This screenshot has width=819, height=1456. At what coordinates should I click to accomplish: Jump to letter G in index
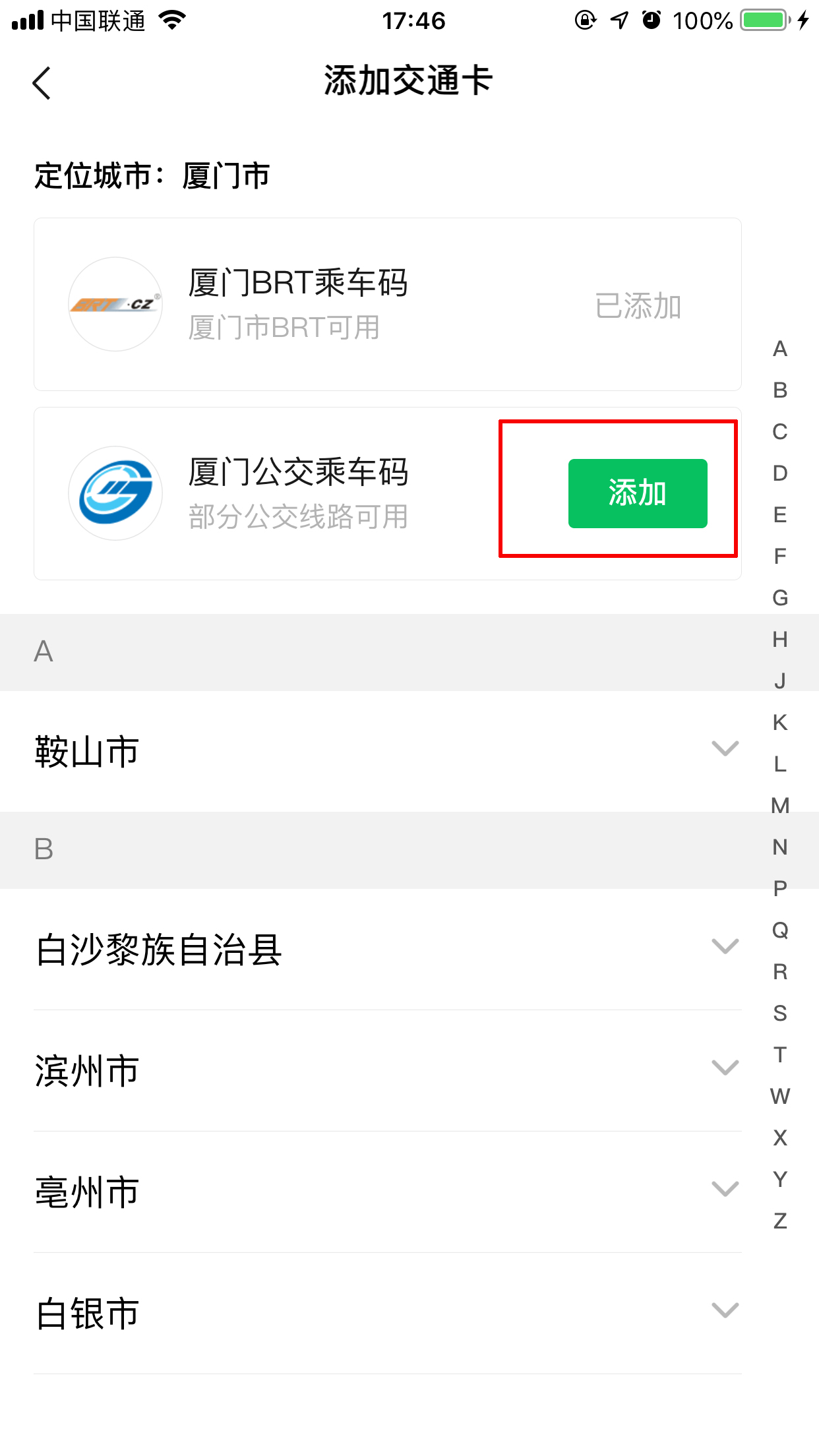(780, 598)
